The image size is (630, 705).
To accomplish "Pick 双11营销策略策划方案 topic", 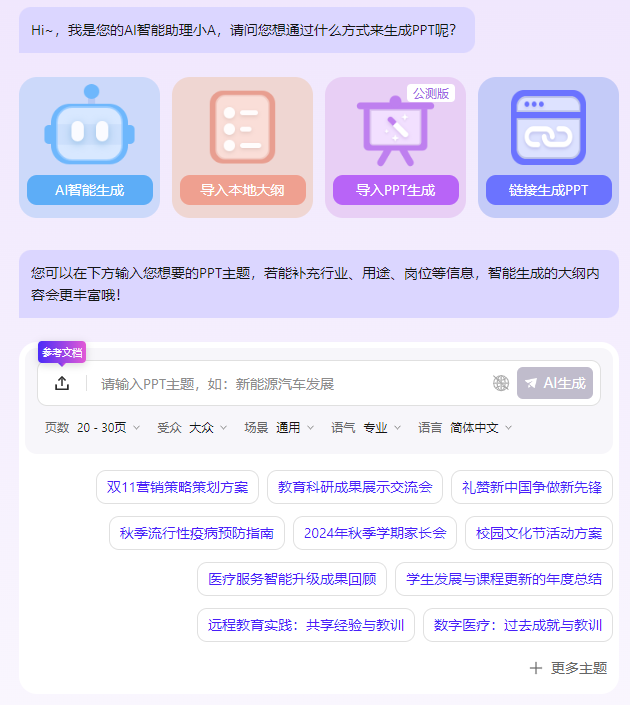I will click(177, 487).
